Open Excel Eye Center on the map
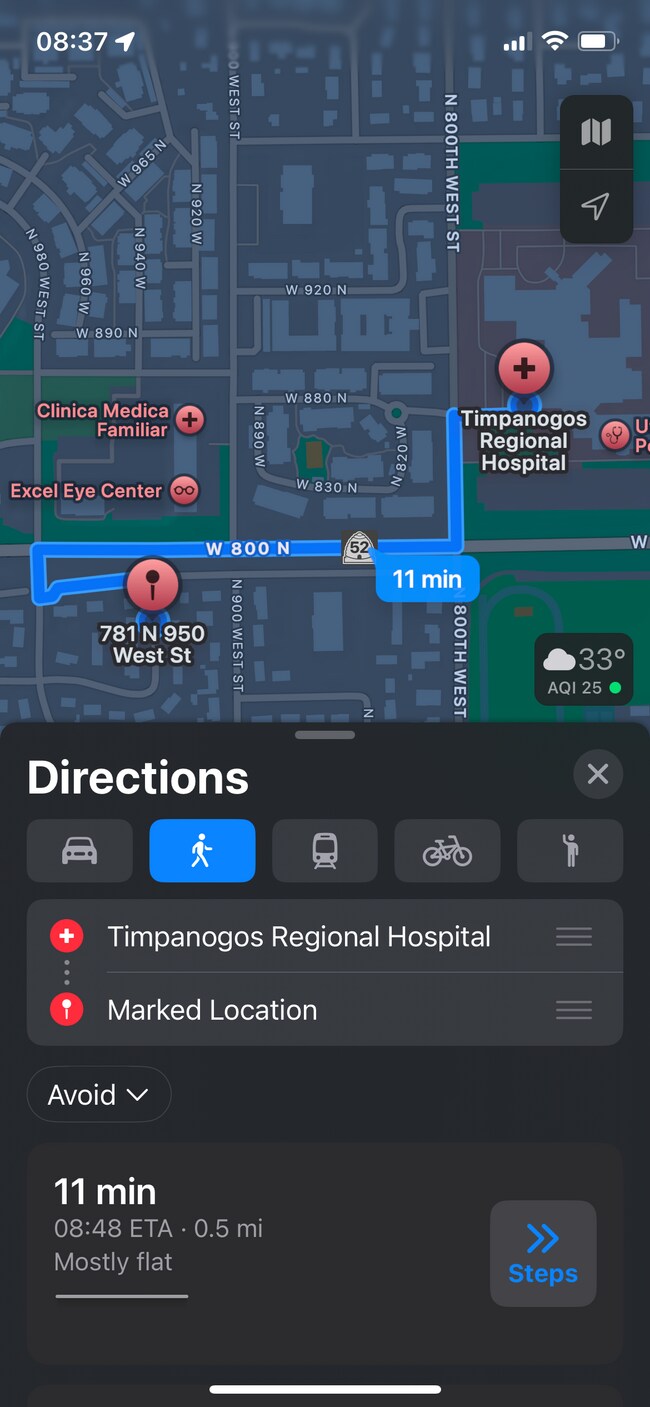This screenshot has height=1407, width=650. click(184, 490)
